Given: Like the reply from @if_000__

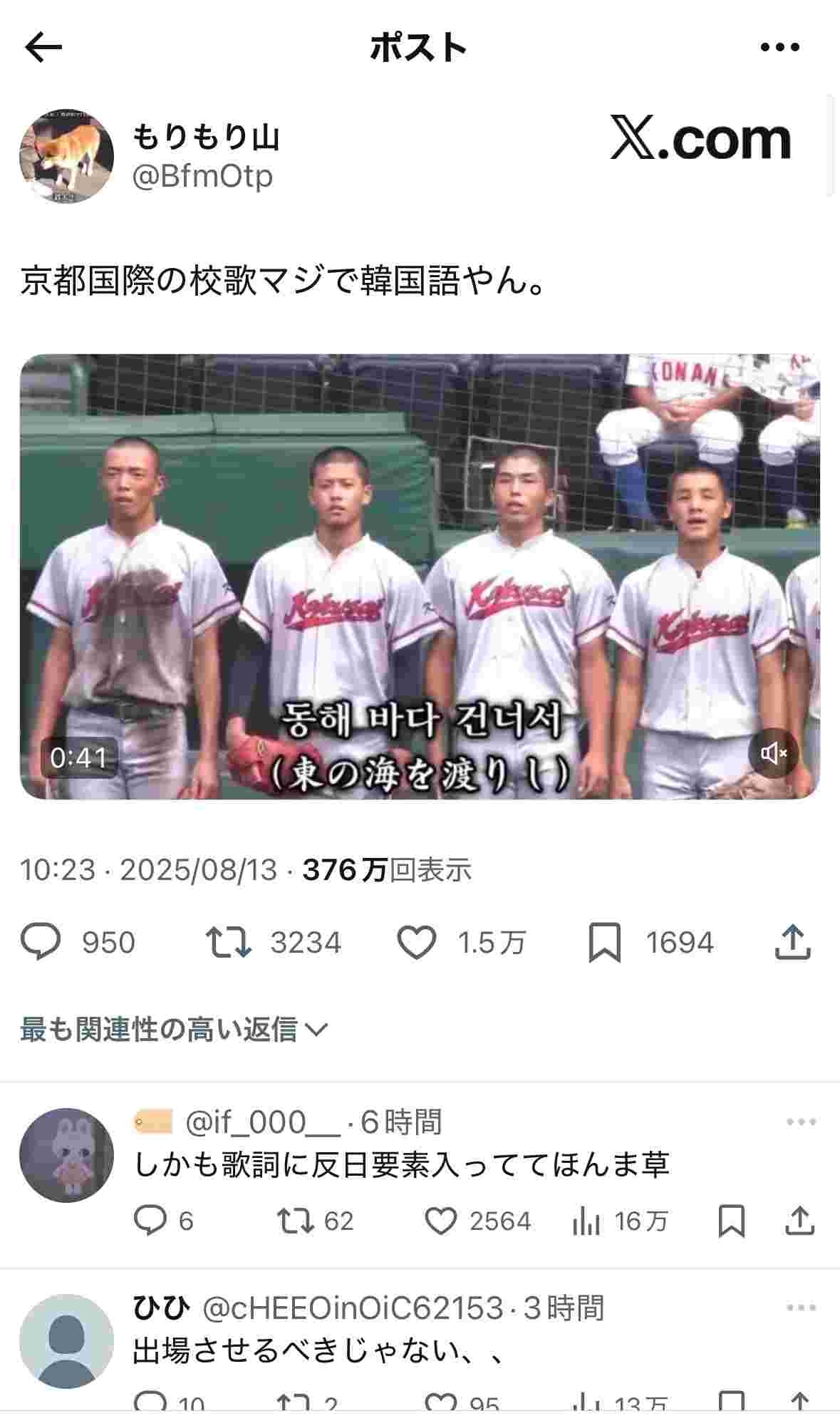Looking at the screenshot, I should click(x=440, y=1221).
